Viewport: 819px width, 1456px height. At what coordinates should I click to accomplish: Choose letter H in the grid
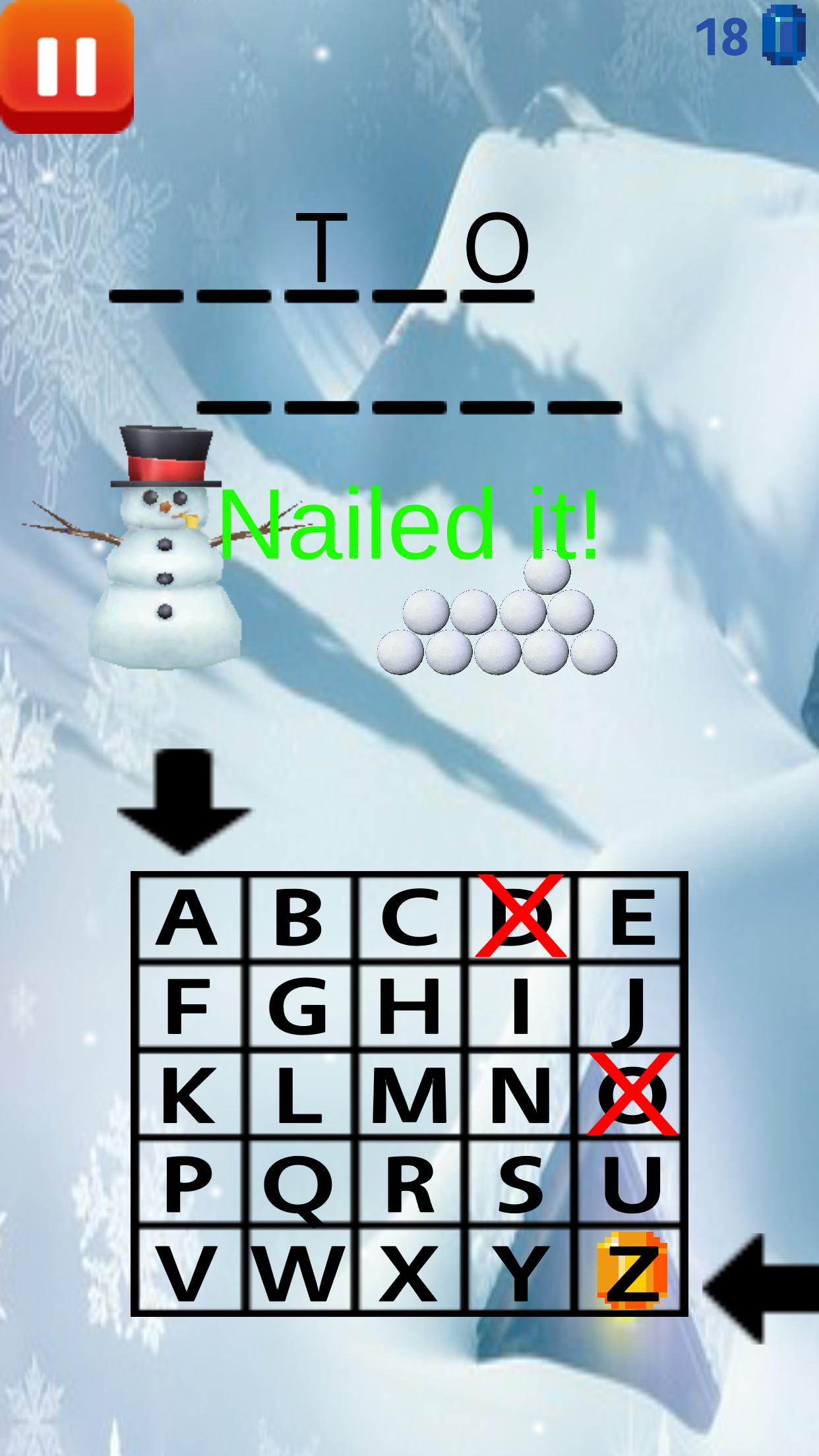[409, 1006]
